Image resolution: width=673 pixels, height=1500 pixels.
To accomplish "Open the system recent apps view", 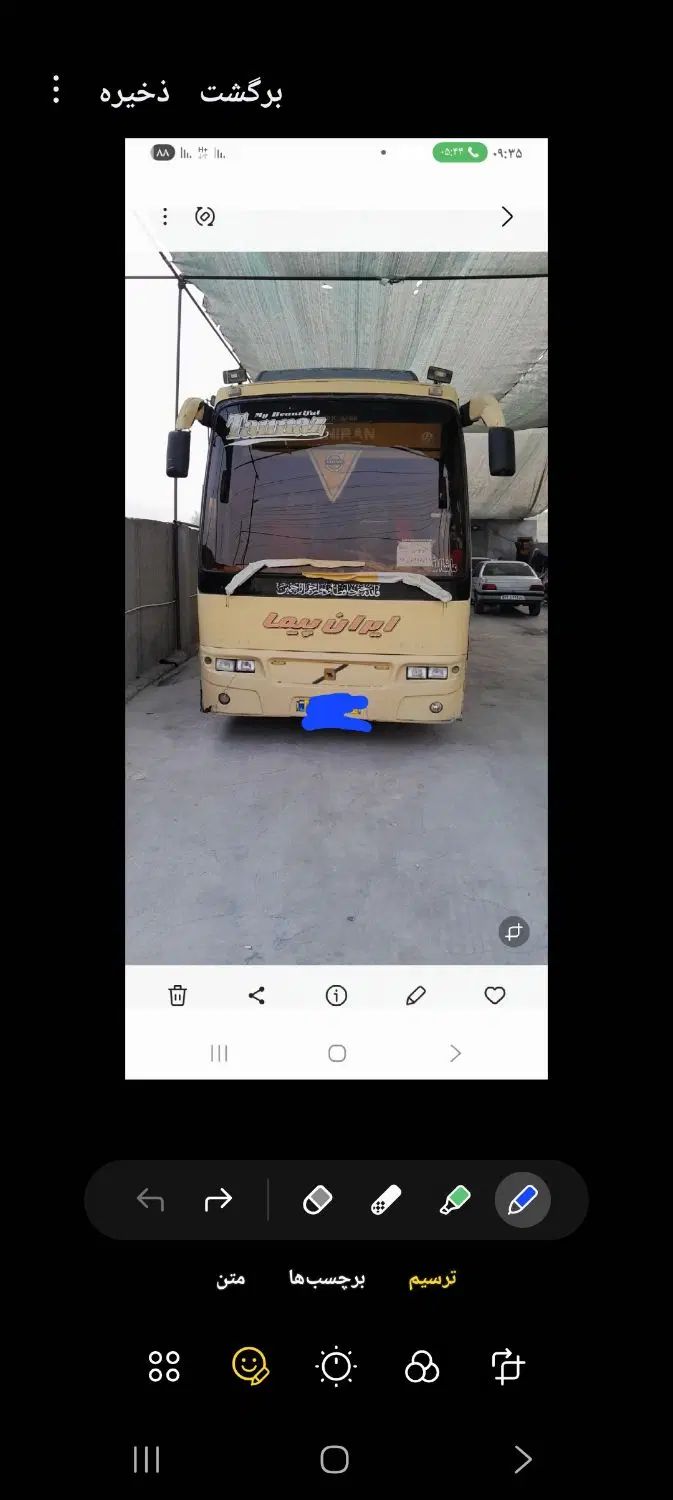I will (x=146, y=1459).
